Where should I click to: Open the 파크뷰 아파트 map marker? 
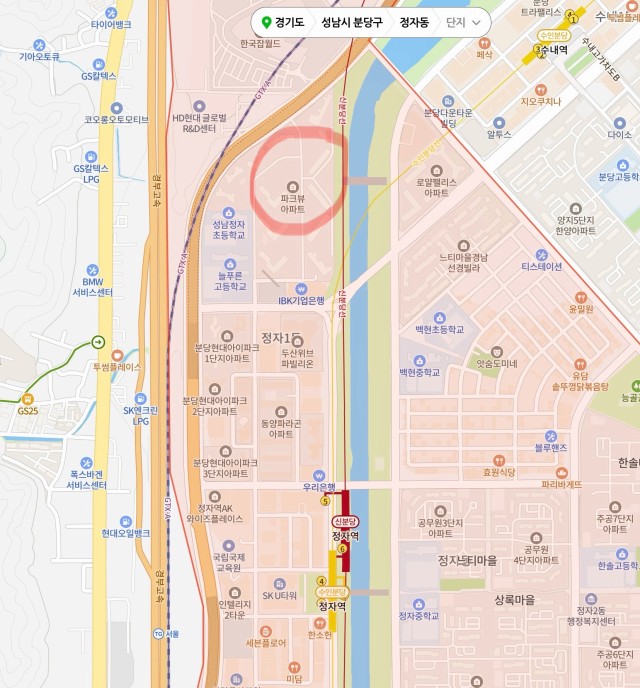click(x=292, y=187)
